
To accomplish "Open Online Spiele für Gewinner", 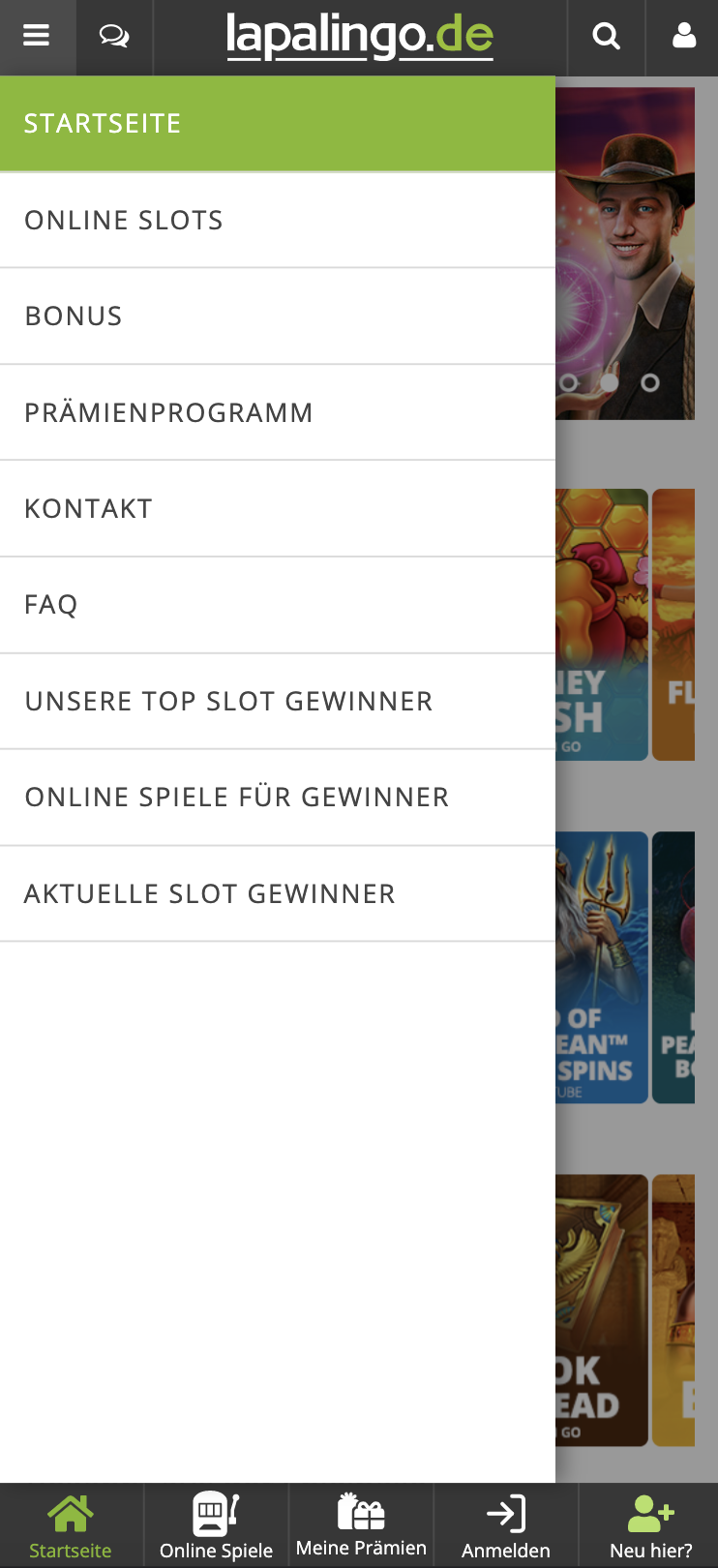I will click(277, 798).
